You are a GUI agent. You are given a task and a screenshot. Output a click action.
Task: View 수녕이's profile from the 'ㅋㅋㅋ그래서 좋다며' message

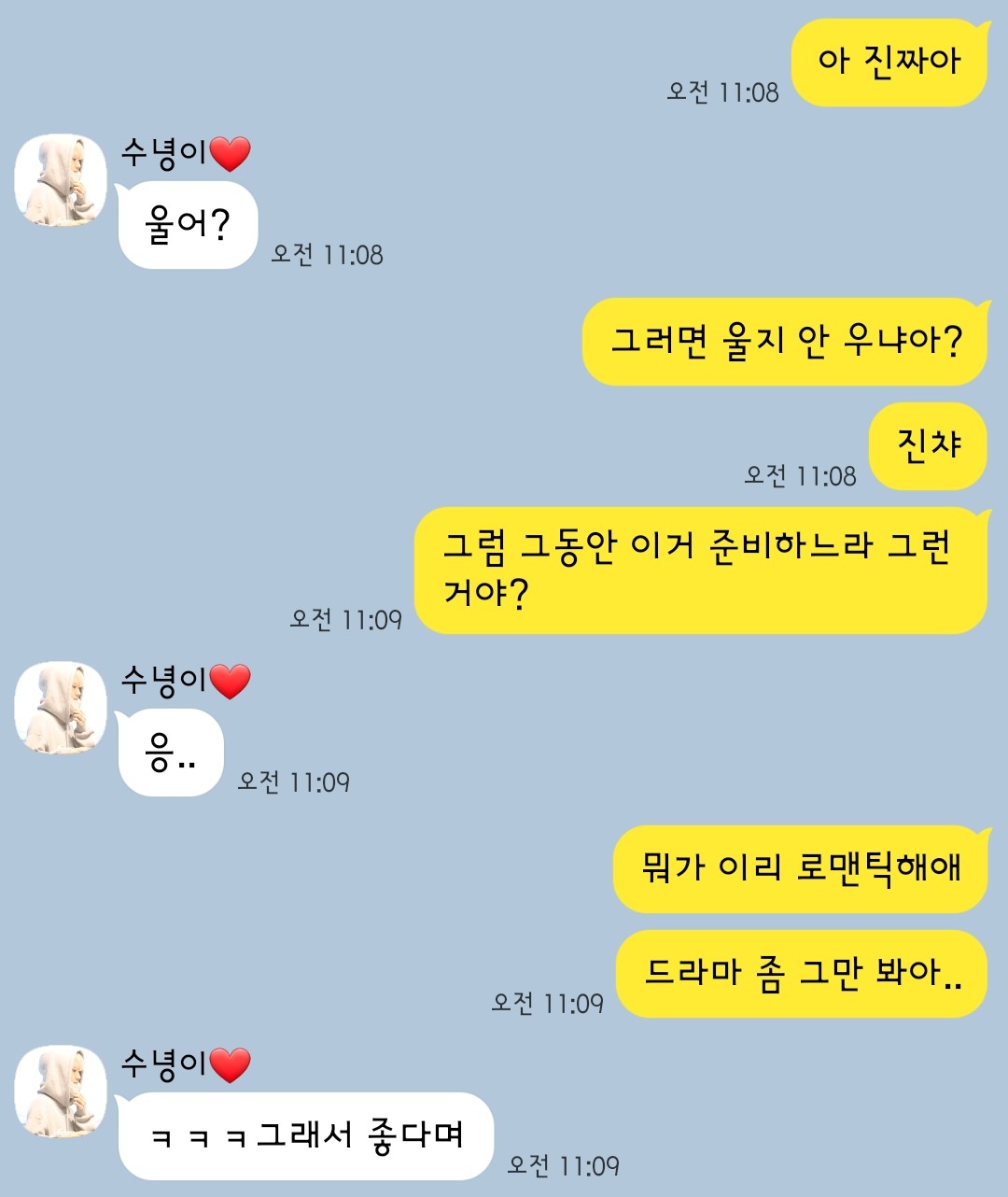click(61, 1091)
